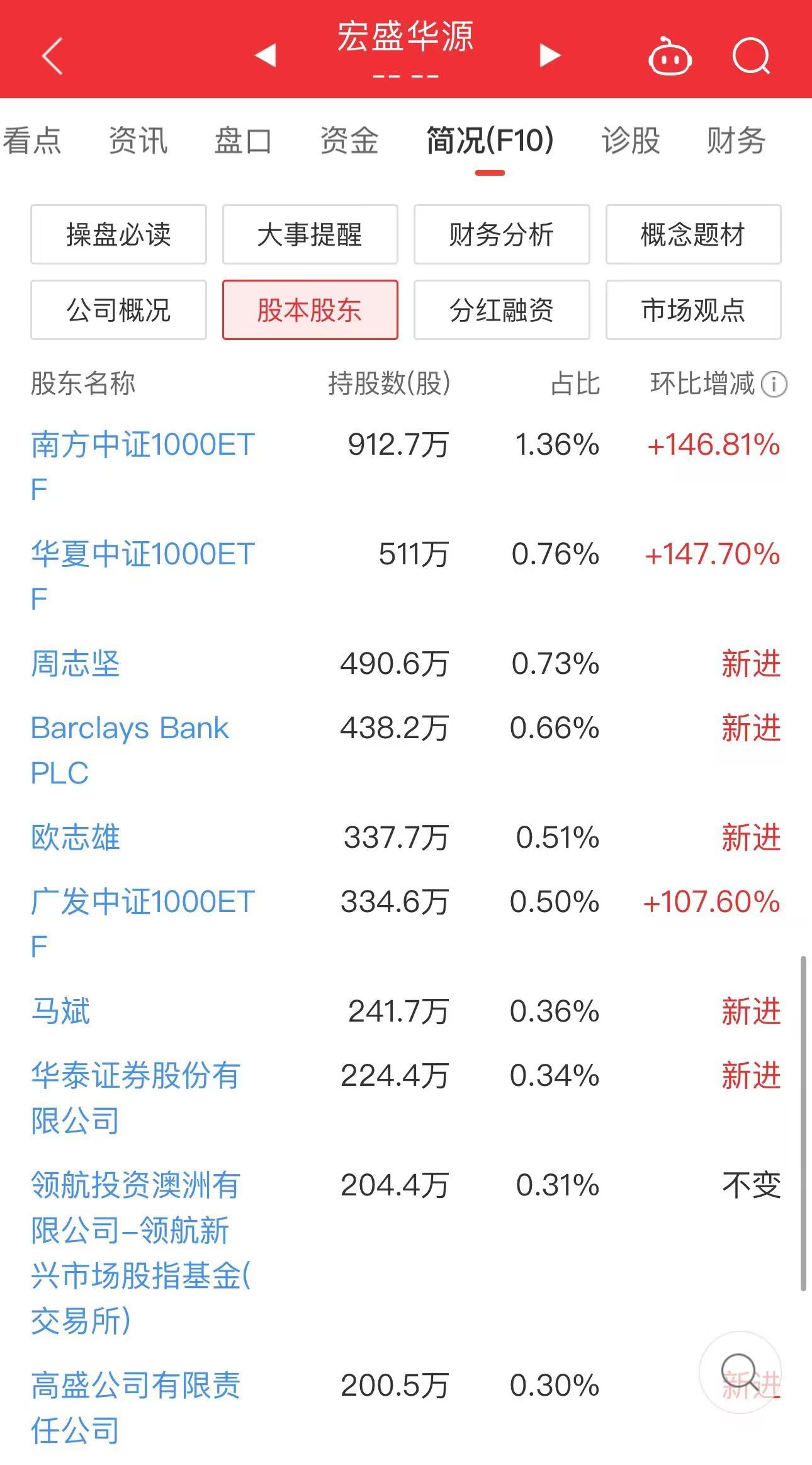
Task: Select the 大事提醒 section
Action: (310, 234)
